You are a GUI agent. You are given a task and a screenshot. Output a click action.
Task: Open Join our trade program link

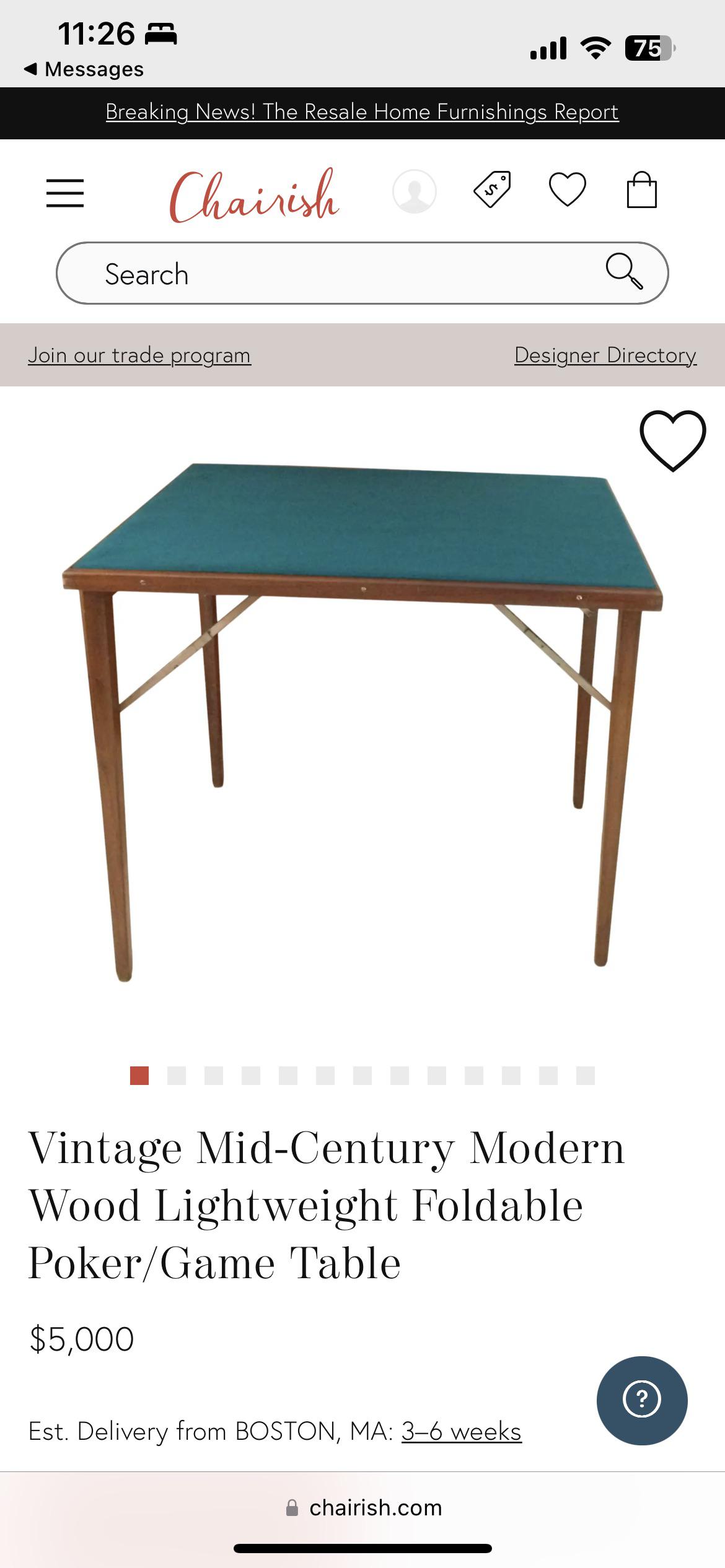pos(139,355)
